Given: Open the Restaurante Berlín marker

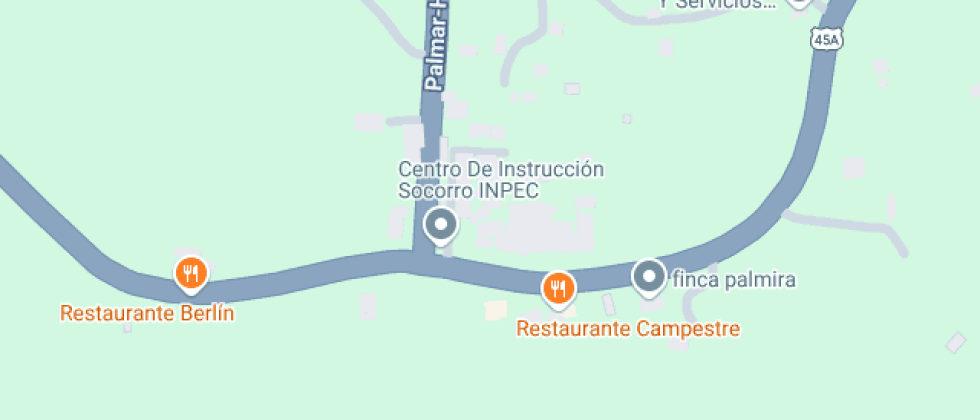Looking at the screenshot, I should click(x=190, y=273).
